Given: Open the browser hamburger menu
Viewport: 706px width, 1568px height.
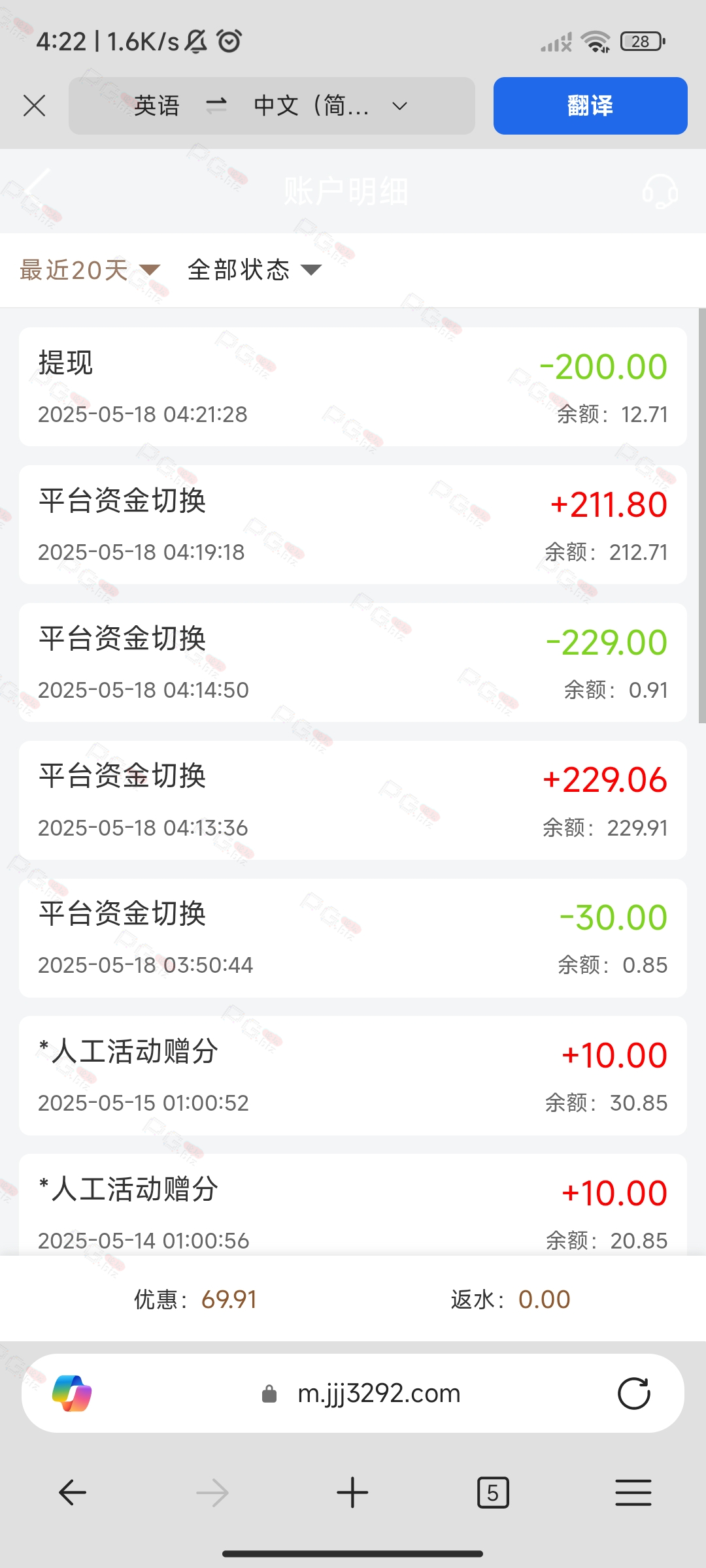Looking at the screenshot, I should [x=633, y=1493].
